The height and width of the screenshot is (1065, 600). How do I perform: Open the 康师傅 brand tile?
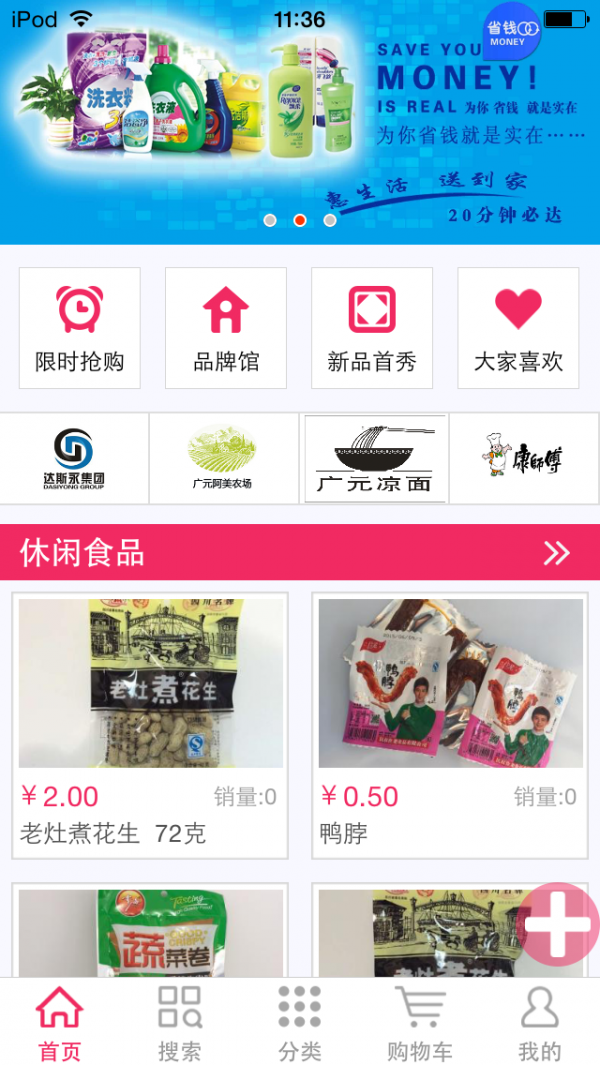point(523,458)
